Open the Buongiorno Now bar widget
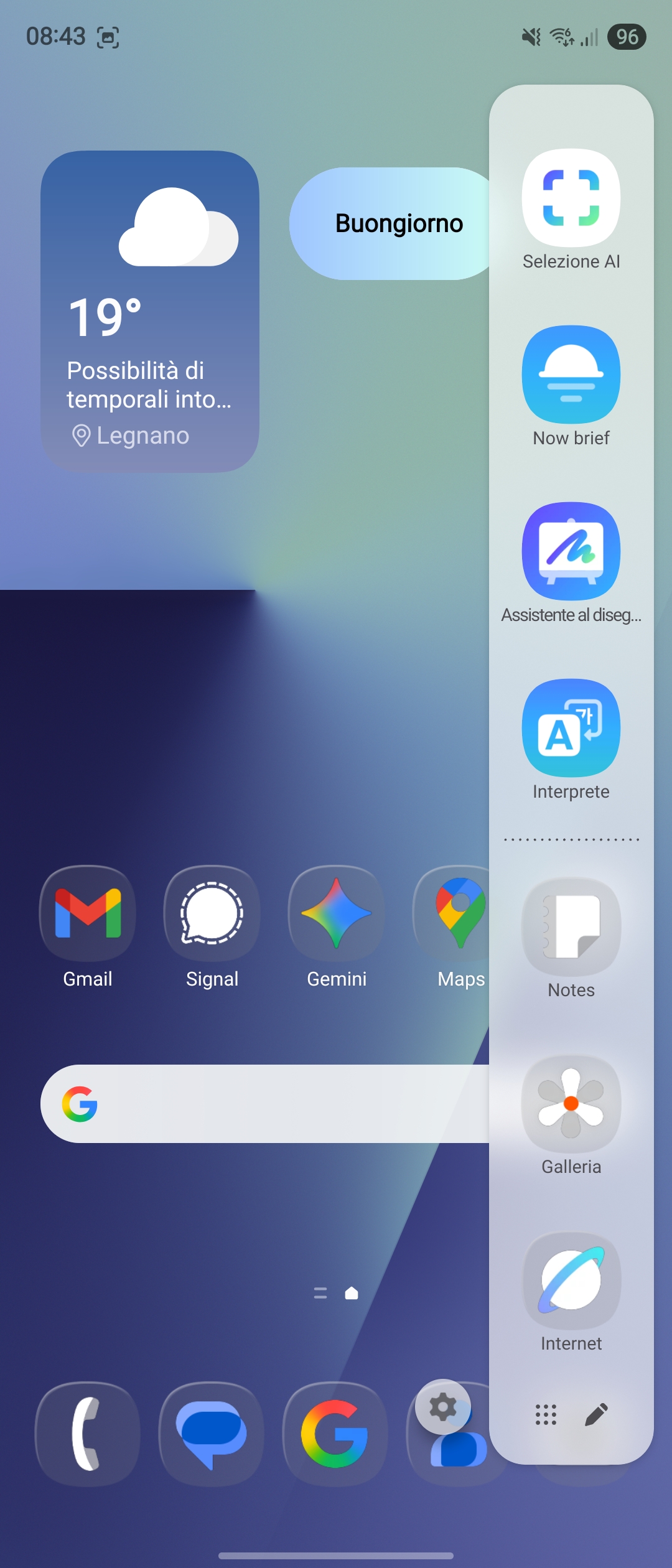This screenshot has width=672, height=1568. click(x=391, y=223)
